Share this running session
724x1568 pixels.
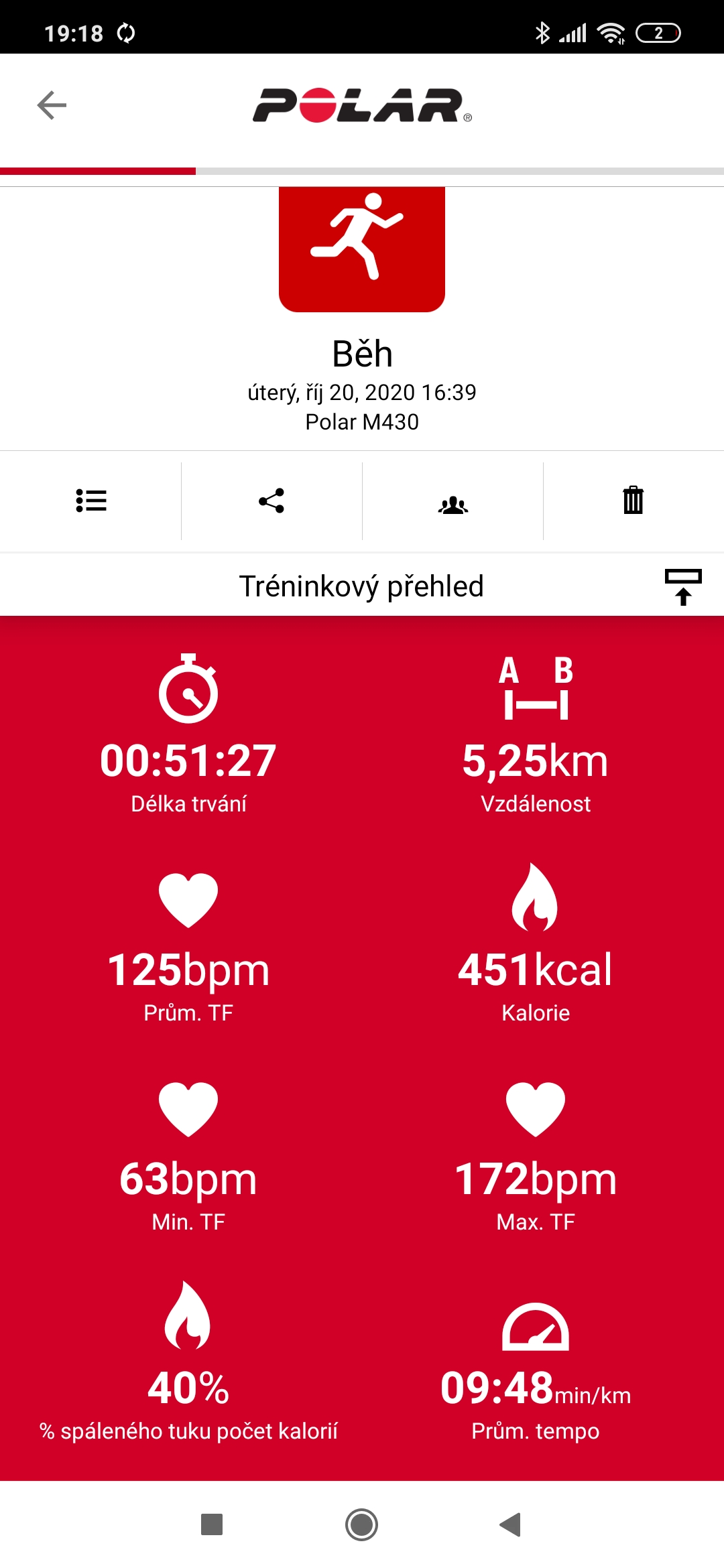coord(271,501)
